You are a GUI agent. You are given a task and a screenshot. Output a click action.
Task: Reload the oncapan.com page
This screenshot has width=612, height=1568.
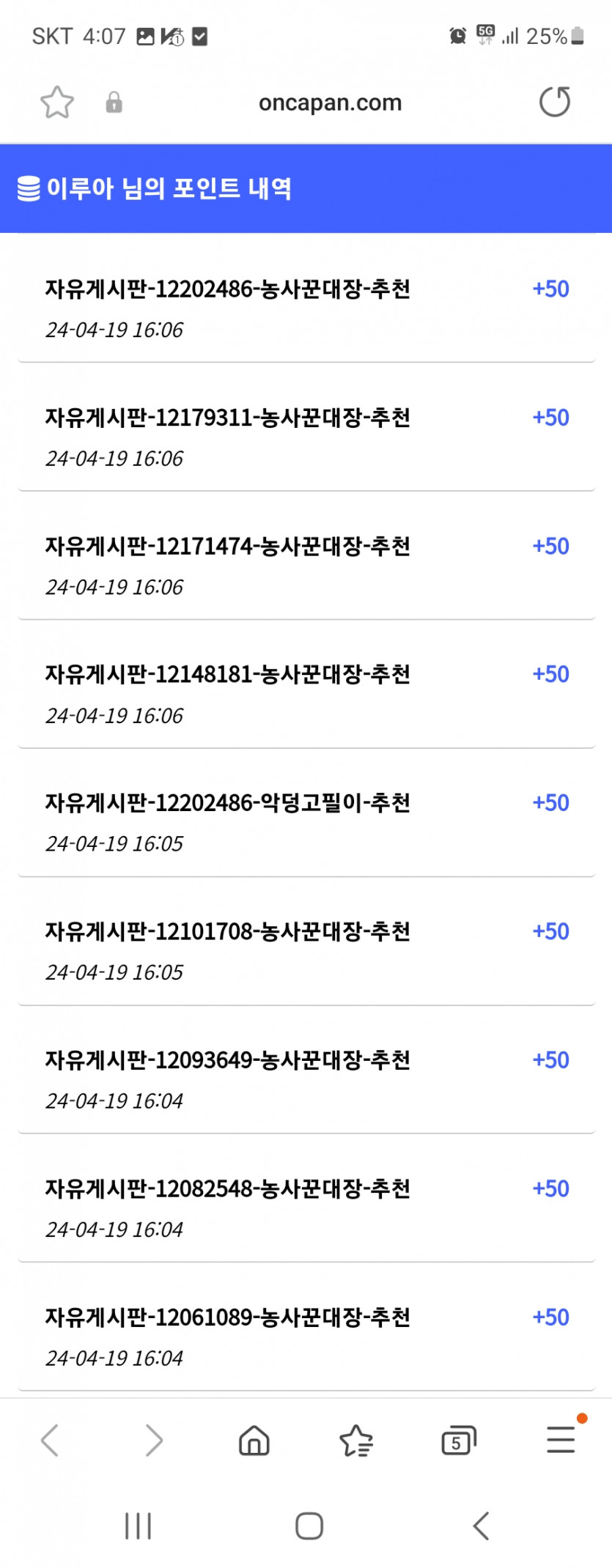click(x=554, y=102)
